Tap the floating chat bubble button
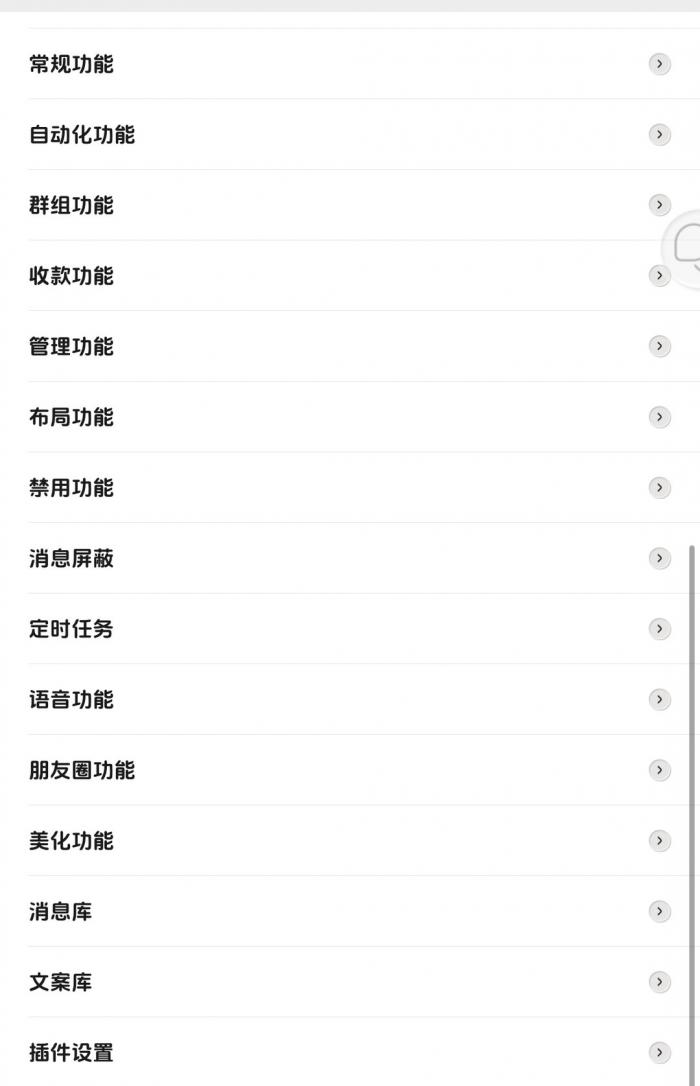700x1086 pixels. tap(686, 244)
